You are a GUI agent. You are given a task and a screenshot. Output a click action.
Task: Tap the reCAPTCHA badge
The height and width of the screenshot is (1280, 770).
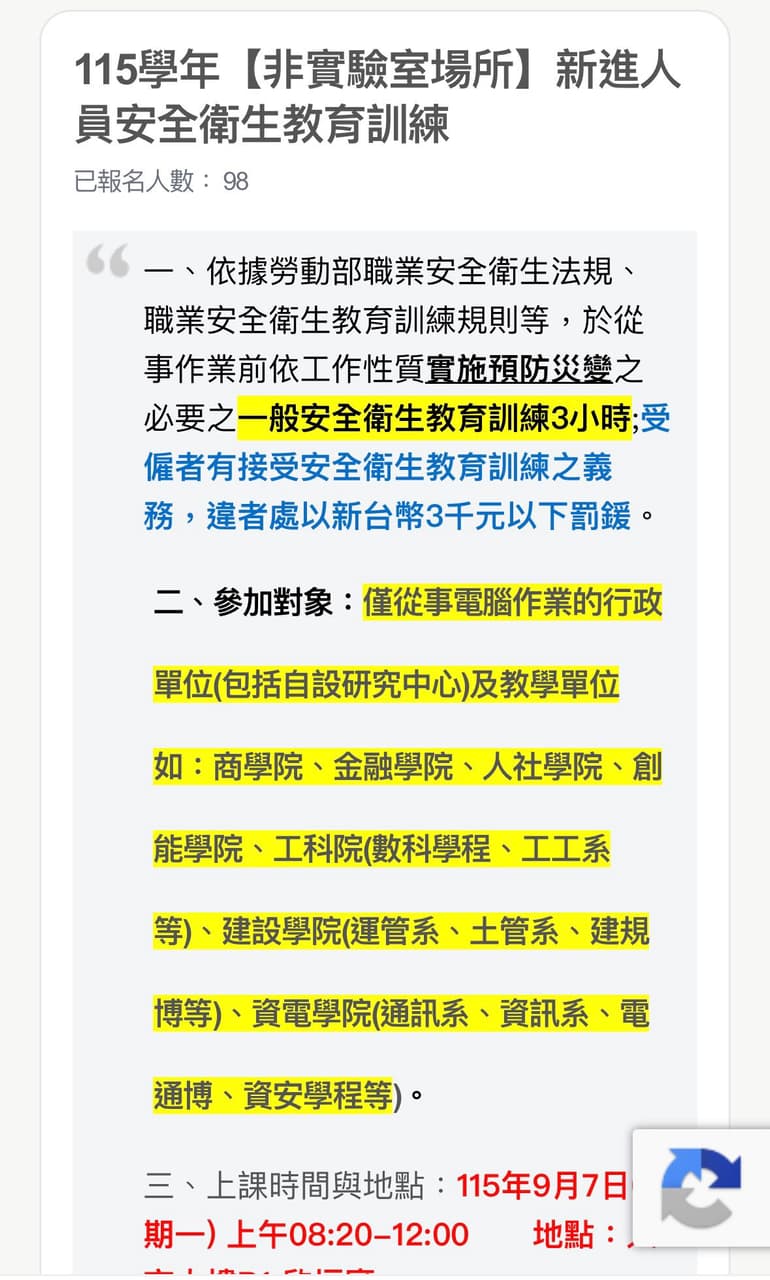(x=701, y=1187)
